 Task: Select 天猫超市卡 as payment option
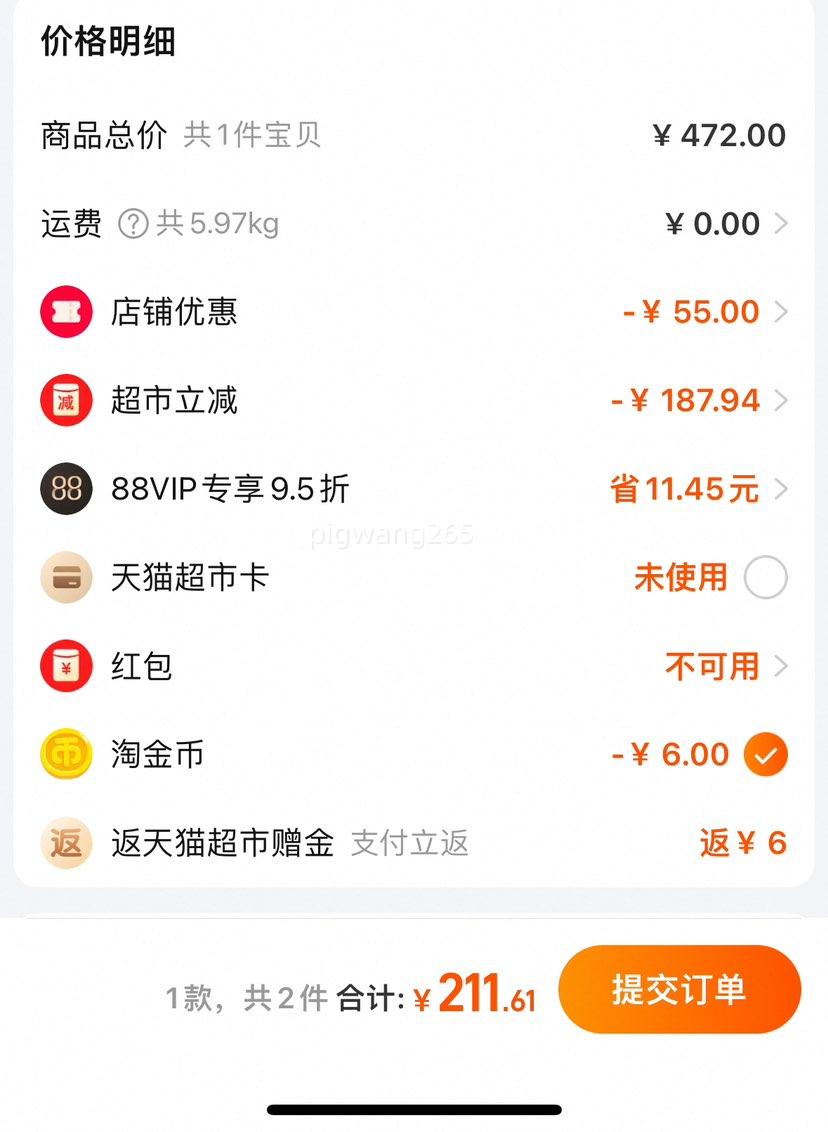point(766,578)
